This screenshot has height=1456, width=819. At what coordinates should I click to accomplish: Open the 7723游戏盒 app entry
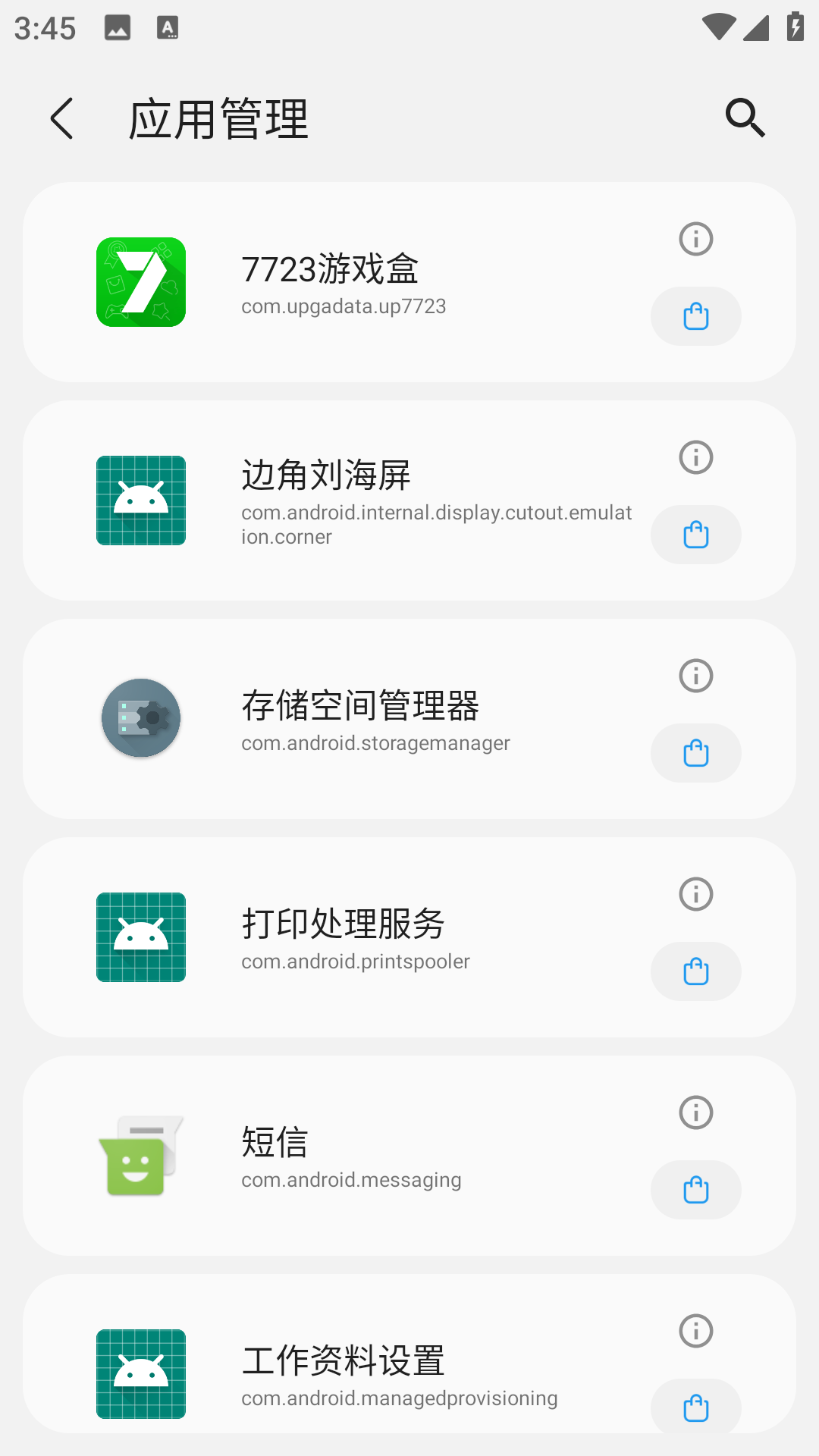341,282
